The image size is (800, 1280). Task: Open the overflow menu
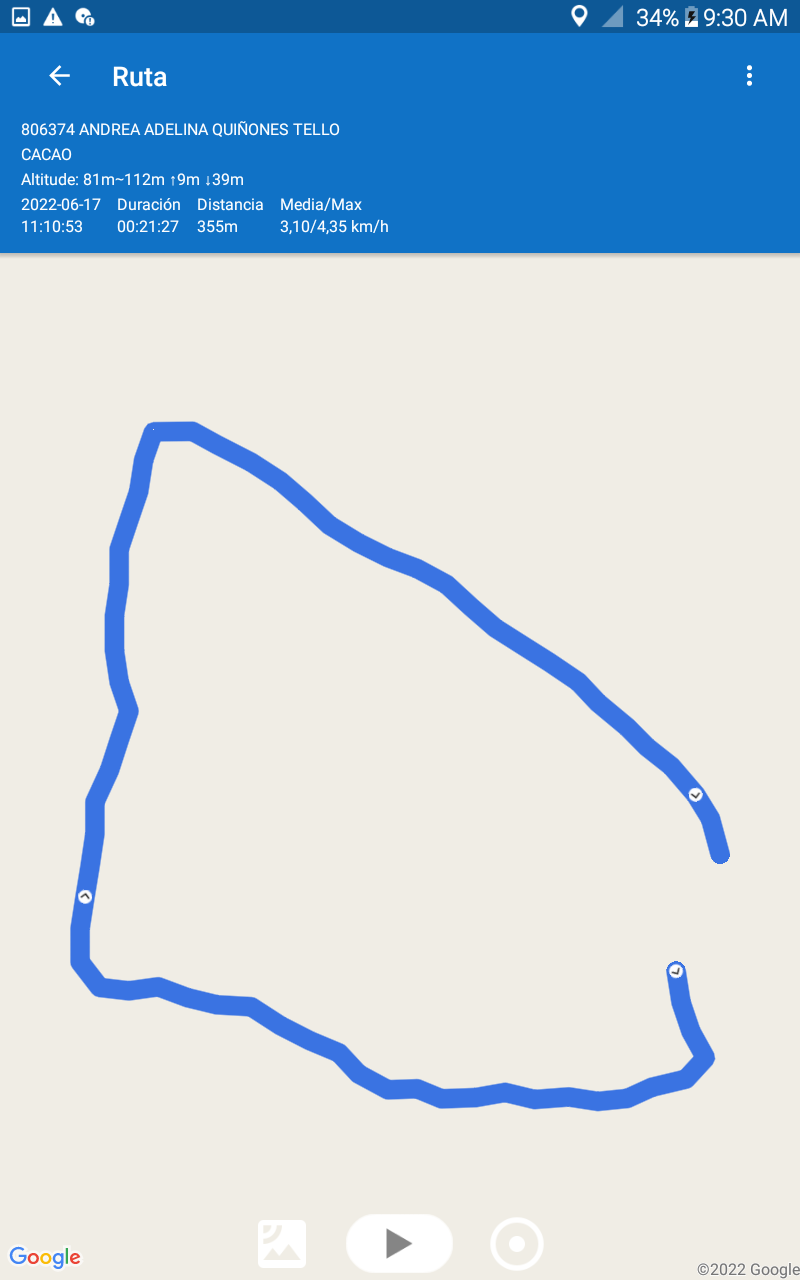pyautogui.click(x=749, y=76)
